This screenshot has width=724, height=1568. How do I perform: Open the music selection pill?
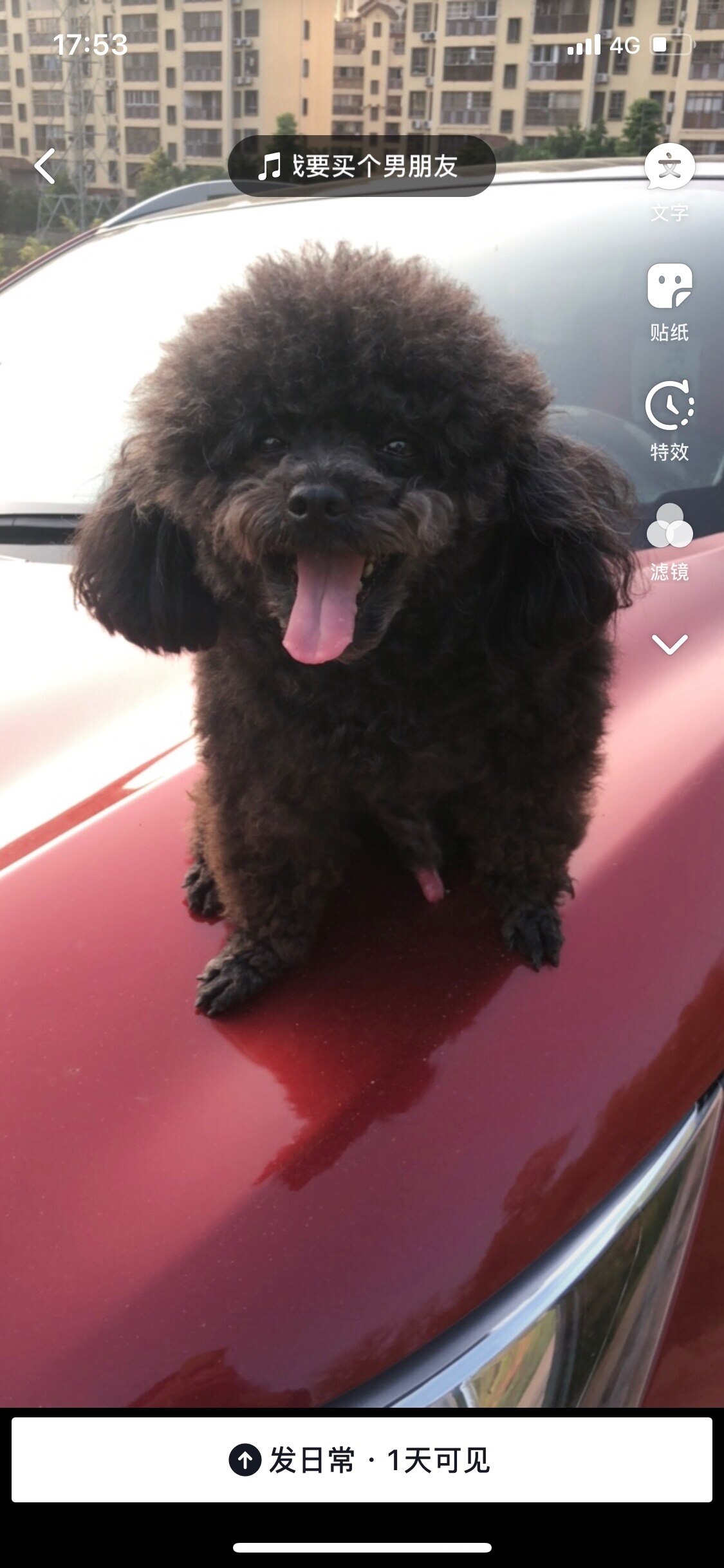tap(362, 166)
